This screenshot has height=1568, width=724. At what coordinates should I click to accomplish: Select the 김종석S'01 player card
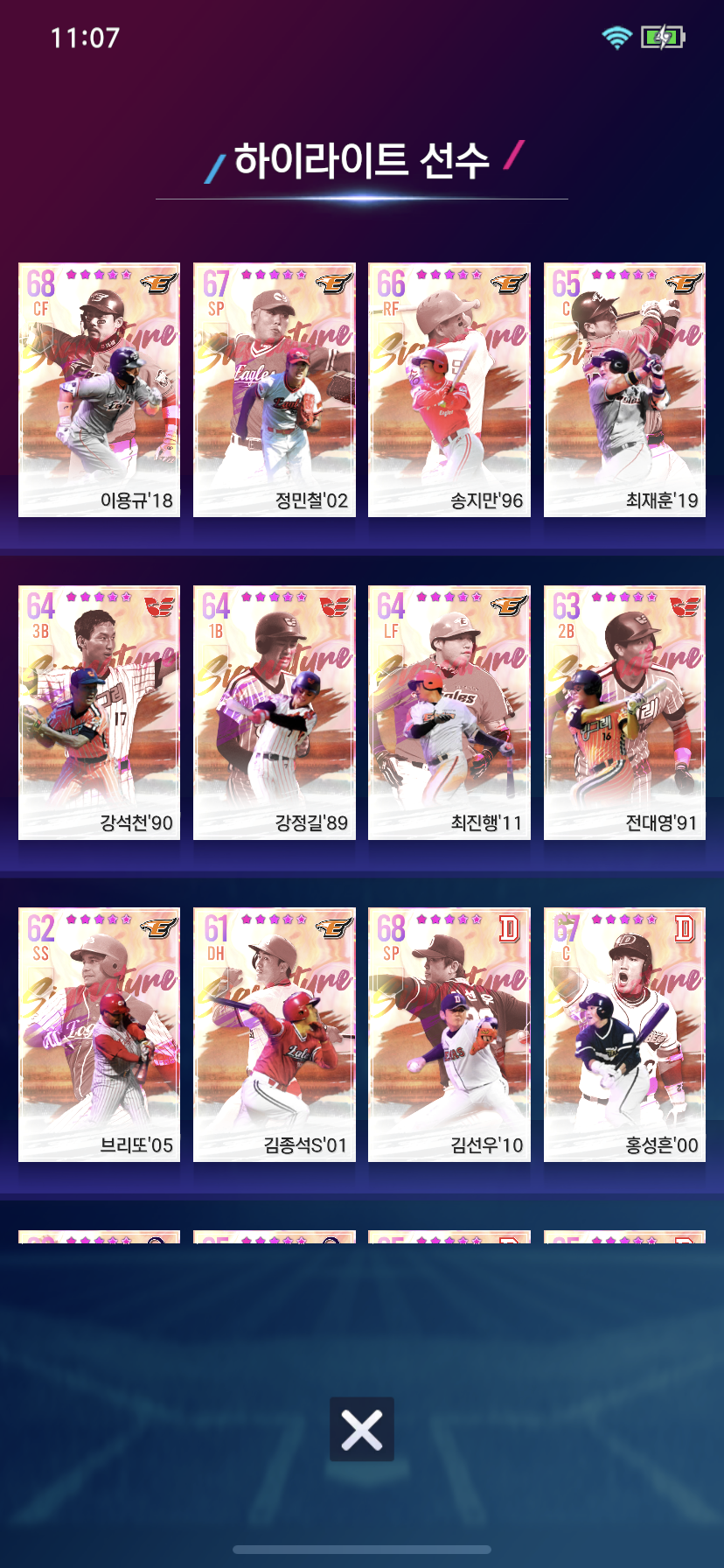coord(274,1034)
